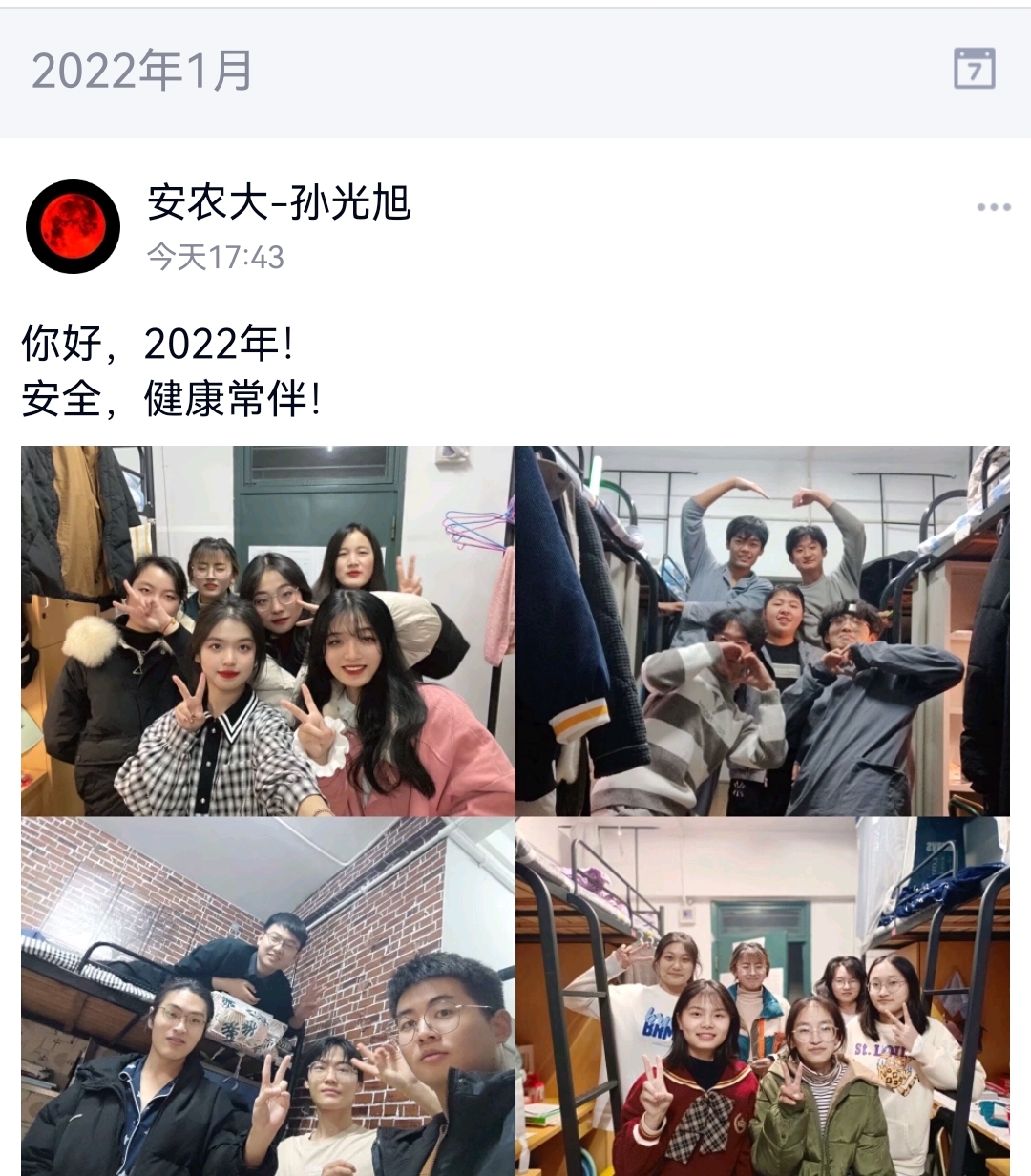The width and height of the screenshot is (1031, 1176).
Task: Open the photo with the brick wall
Action: (x=267, y=997)
